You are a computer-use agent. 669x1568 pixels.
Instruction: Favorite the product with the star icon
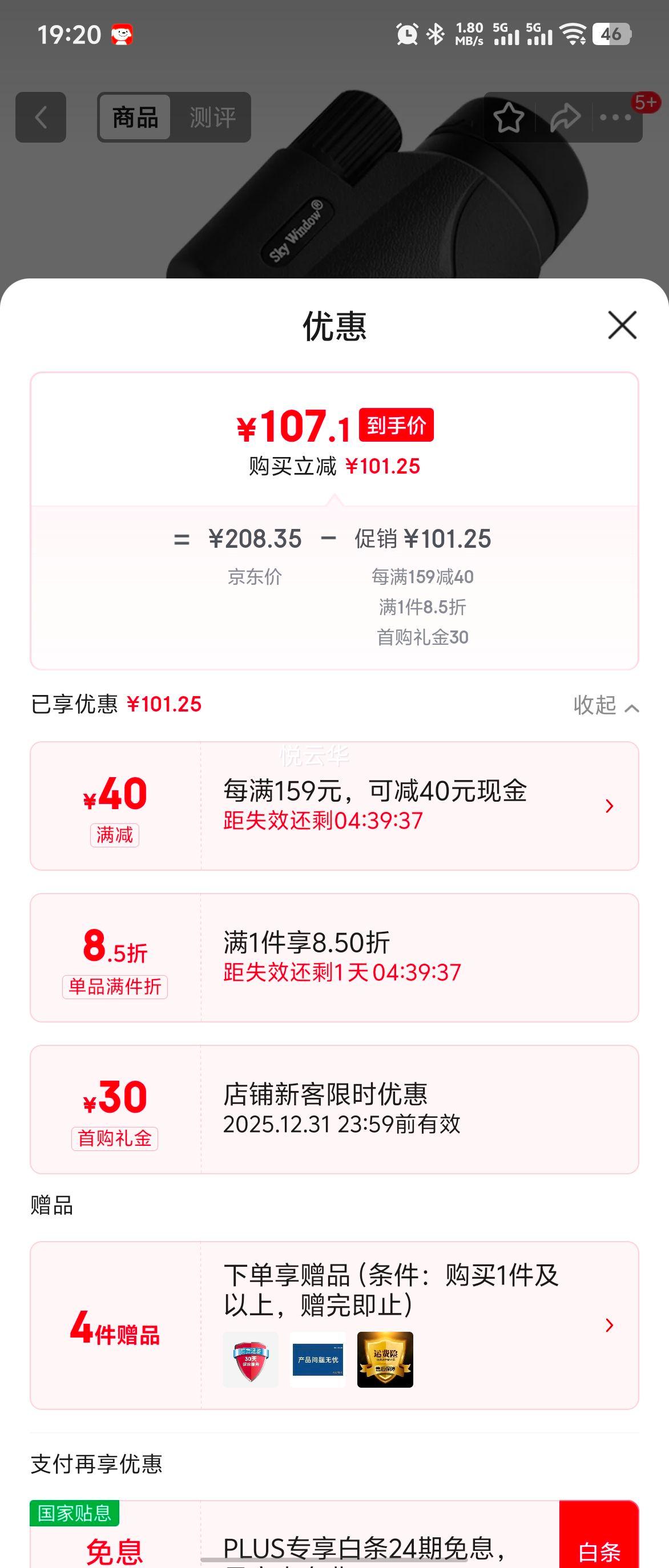[509, 116]
